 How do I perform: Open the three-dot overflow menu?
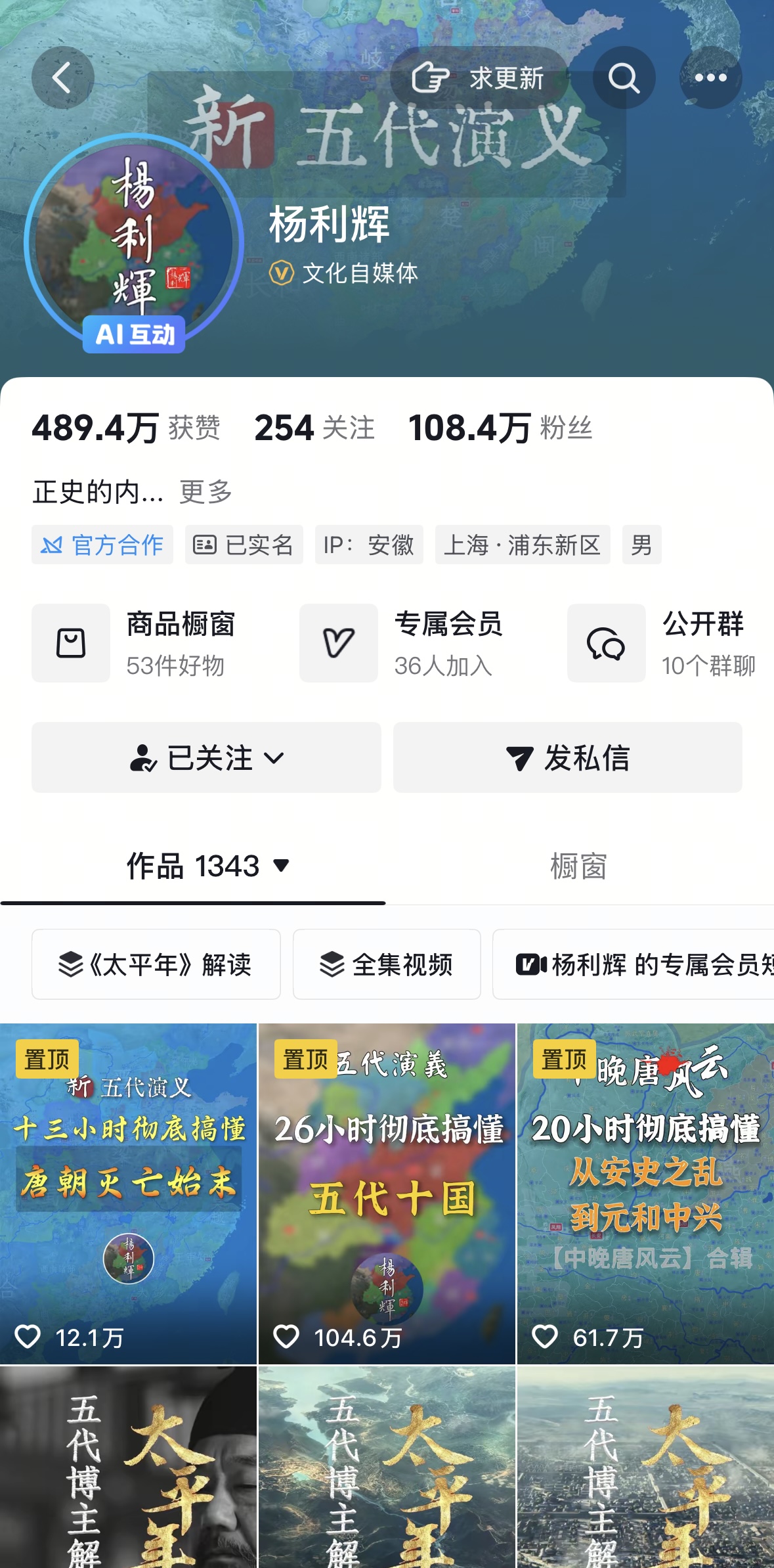(710, 78)
